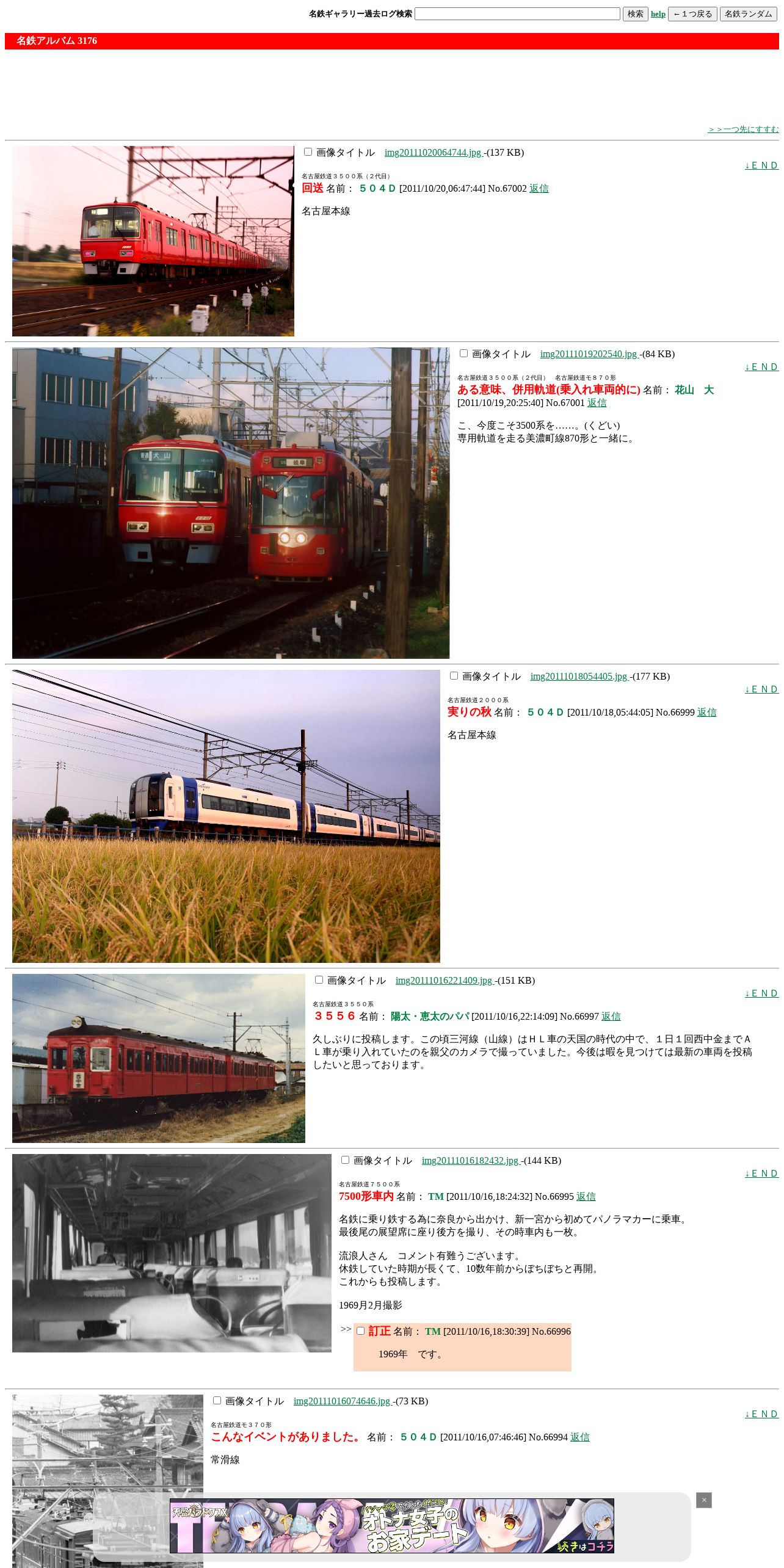Select checkbox for the 実りの秋 post
Image resolution: width=784 pixels, height=1568 pixels.
[x=454, y=676]
